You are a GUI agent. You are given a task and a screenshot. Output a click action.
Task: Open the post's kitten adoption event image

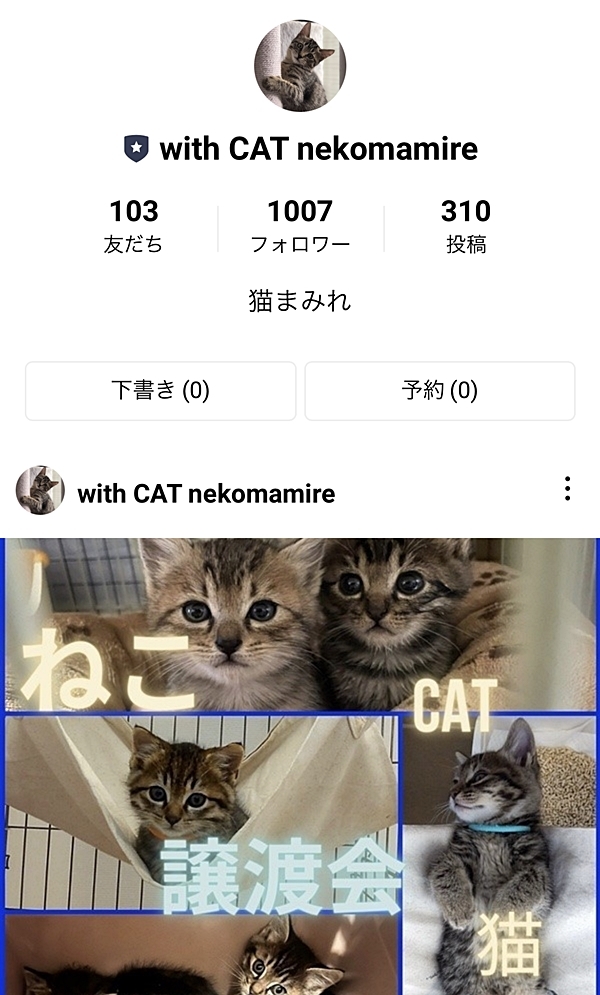tap(300, 765)
